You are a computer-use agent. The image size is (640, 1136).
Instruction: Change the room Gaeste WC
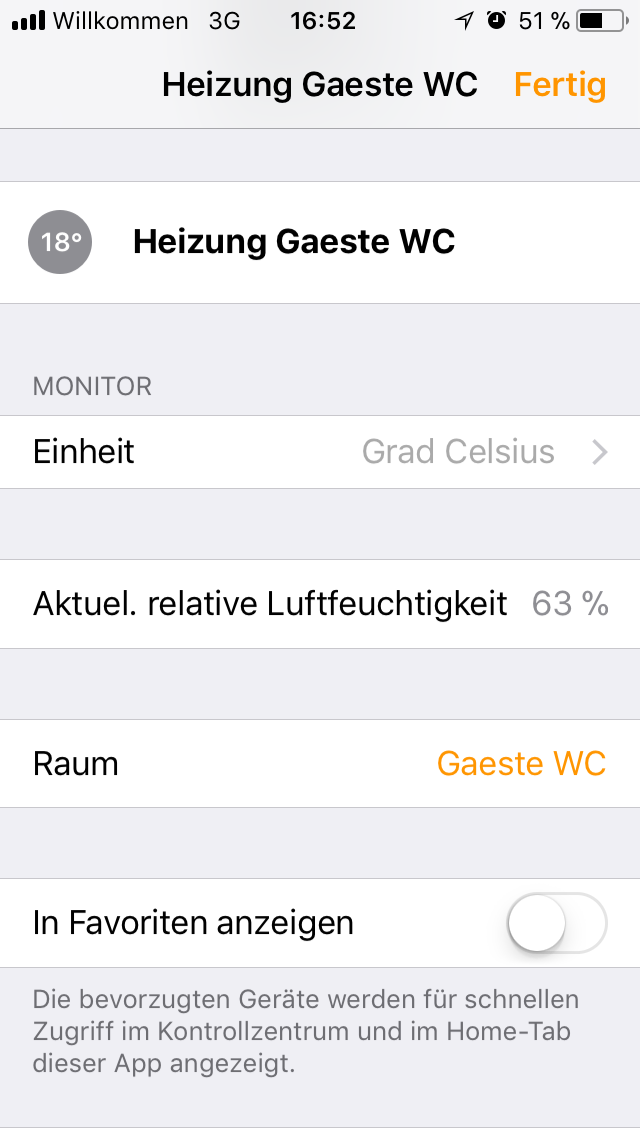click(521, 764)
